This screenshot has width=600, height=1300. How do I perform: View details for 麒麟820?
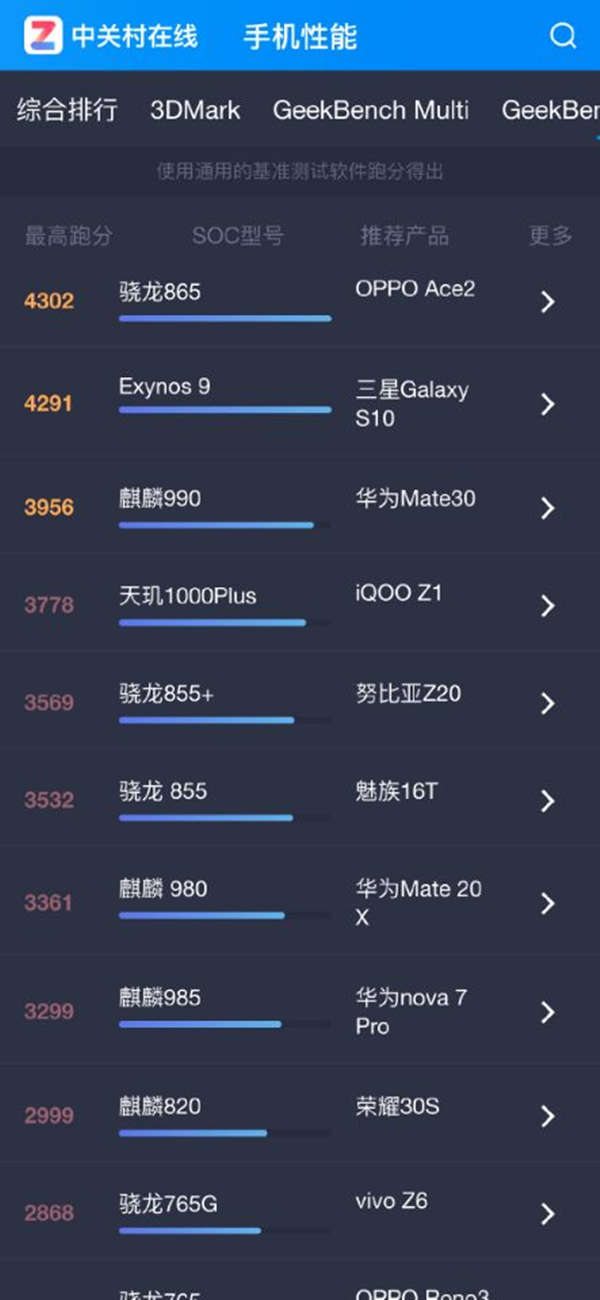tap(300, 1115)
